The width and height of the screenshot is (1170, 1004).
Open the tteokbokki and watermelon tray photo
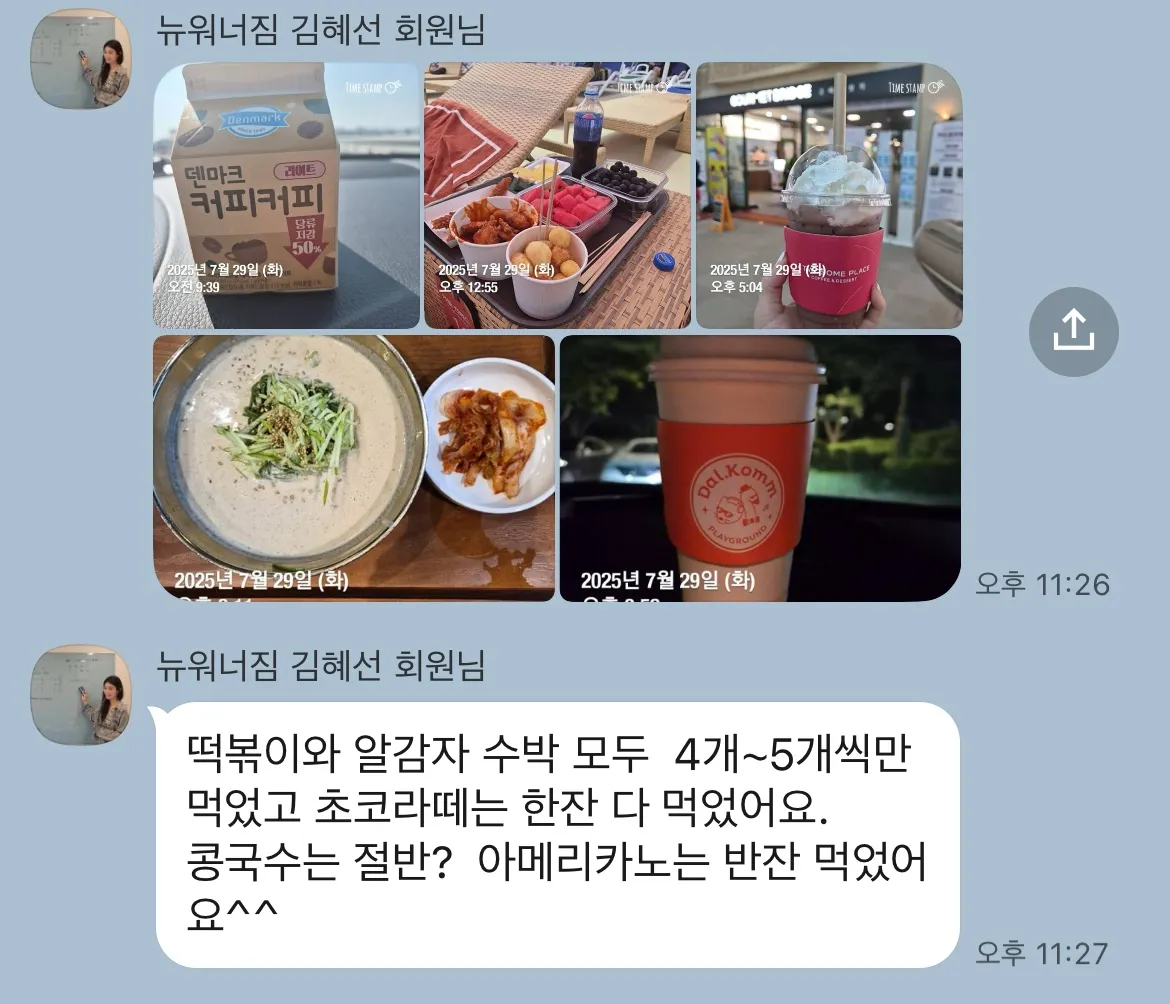(x=557, y=196)
